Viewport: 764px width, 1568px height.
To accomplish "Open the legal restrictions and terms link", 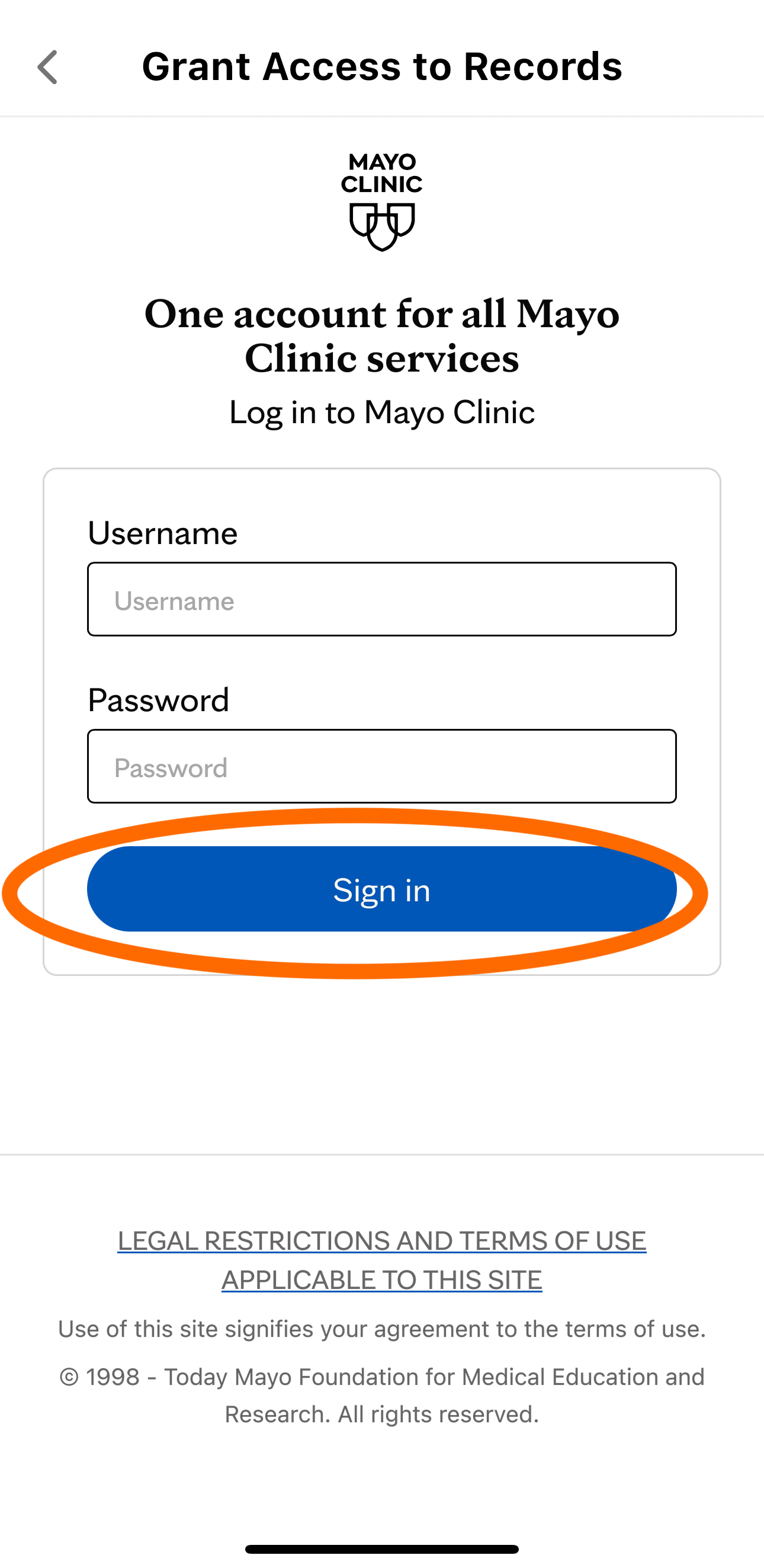I will coord(382,1240).
